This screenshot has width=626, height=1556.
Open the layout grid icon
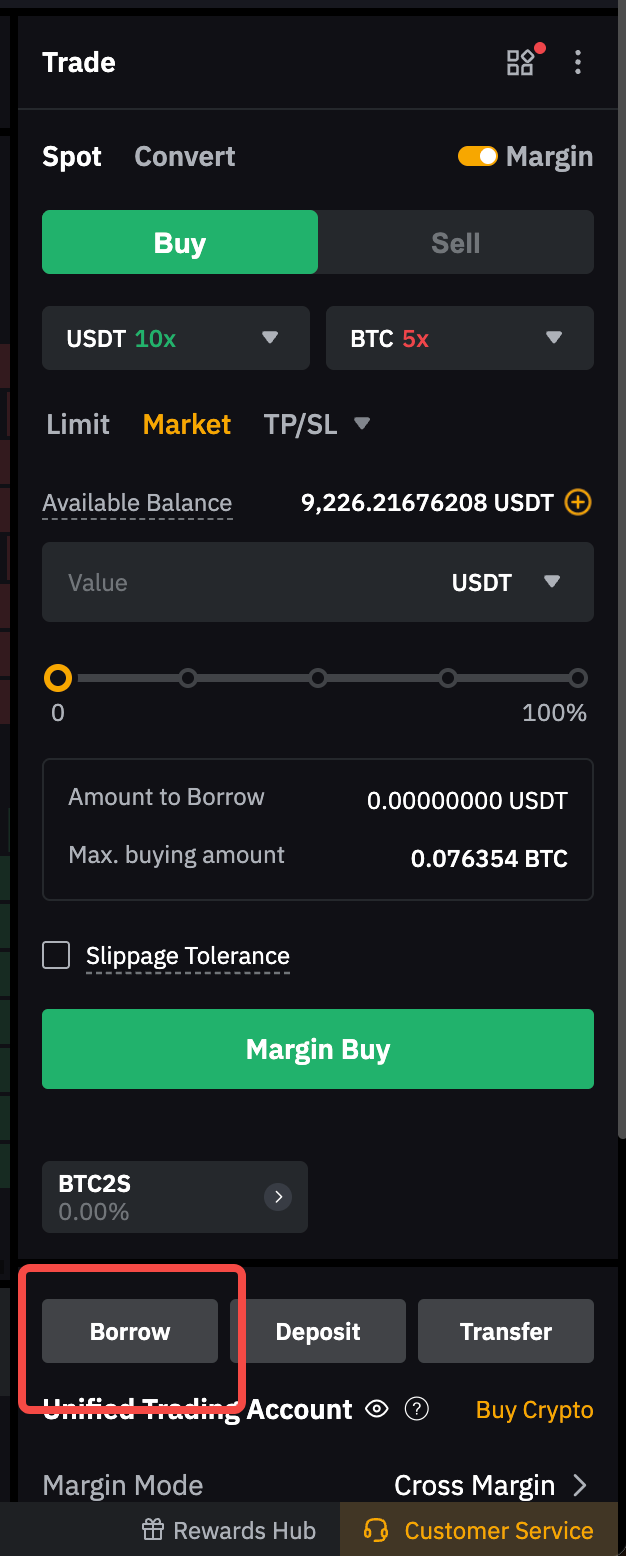click(x=520, y=63)
